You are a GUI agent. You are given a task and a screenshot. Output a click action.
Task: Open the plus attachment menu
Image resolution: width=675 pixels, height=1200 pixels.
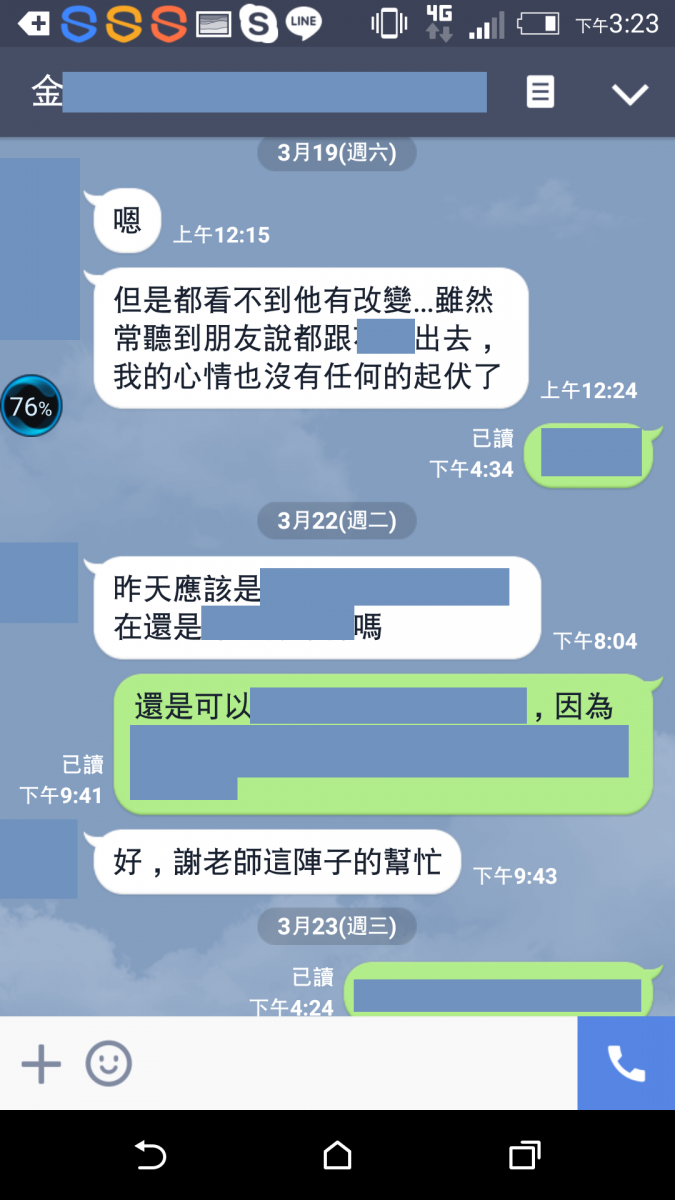pos(41,1064)
